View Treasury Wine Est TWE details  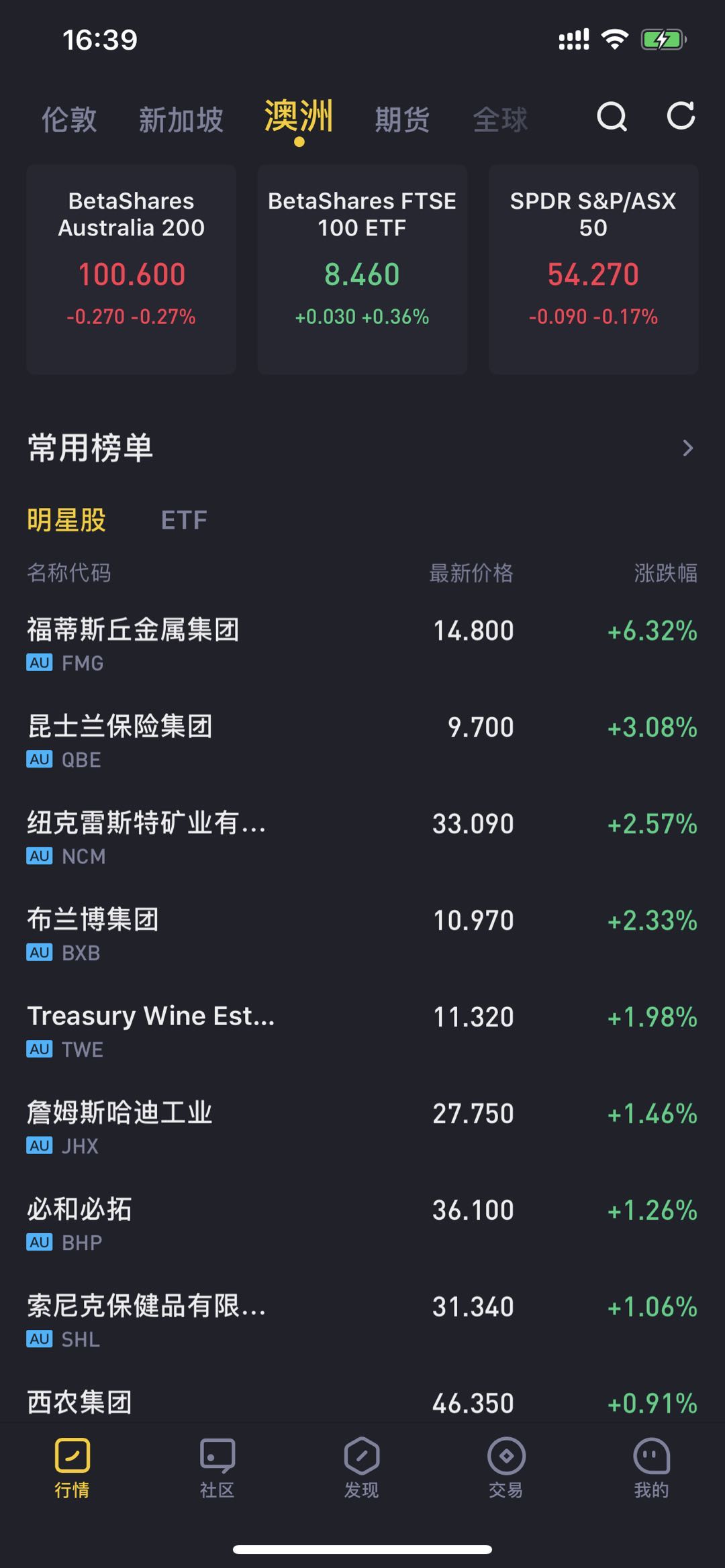(x=362, y=1031)
